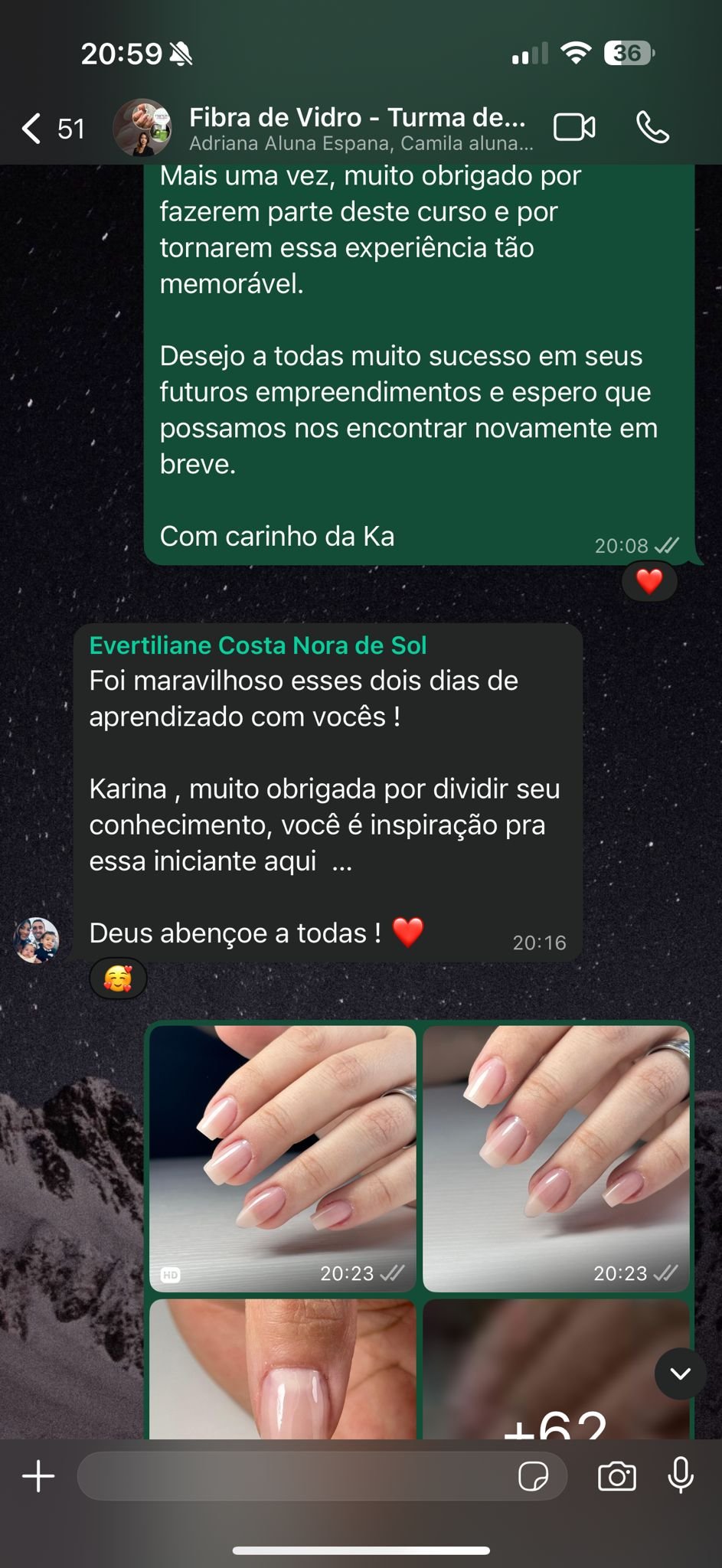Start a group video call
Image resolution: width=722 pixels, height=1568 pixels.
(574, 128)
